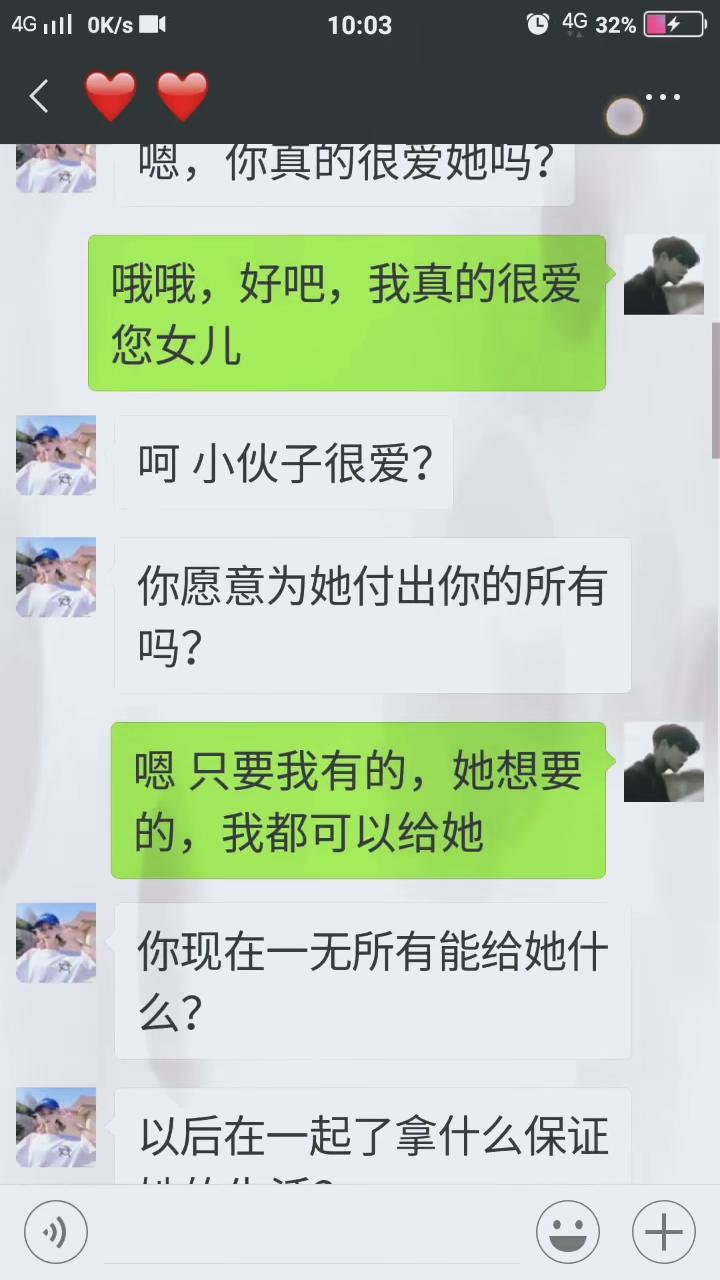720x1280 pixels.
Task: Open contact avatar beside 你现在一无所有 message
Action: [x=56, y=943]
